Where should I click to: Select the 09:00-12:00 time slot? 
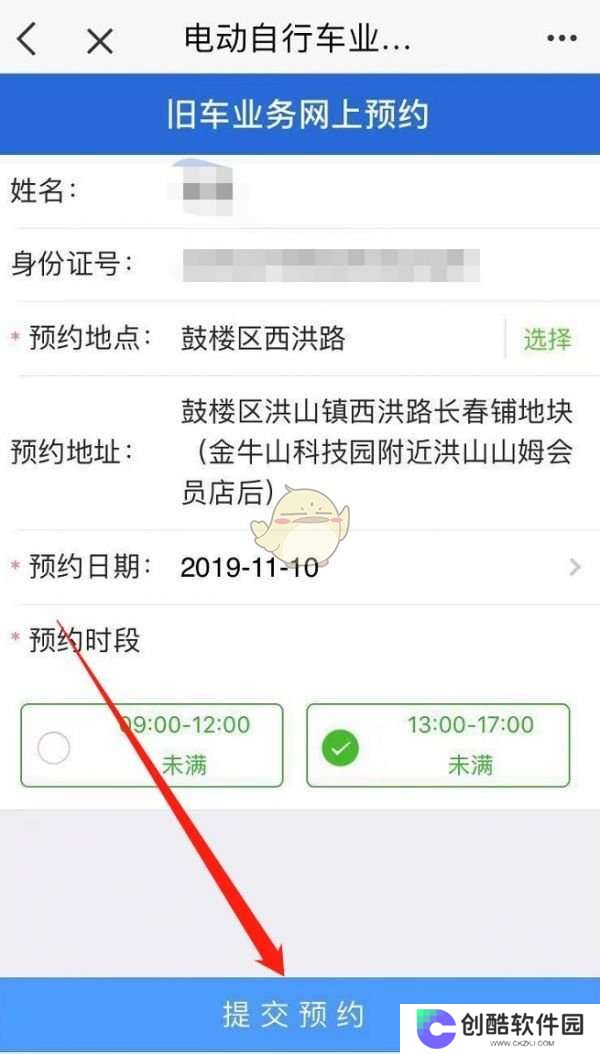[x=151, y=745]
